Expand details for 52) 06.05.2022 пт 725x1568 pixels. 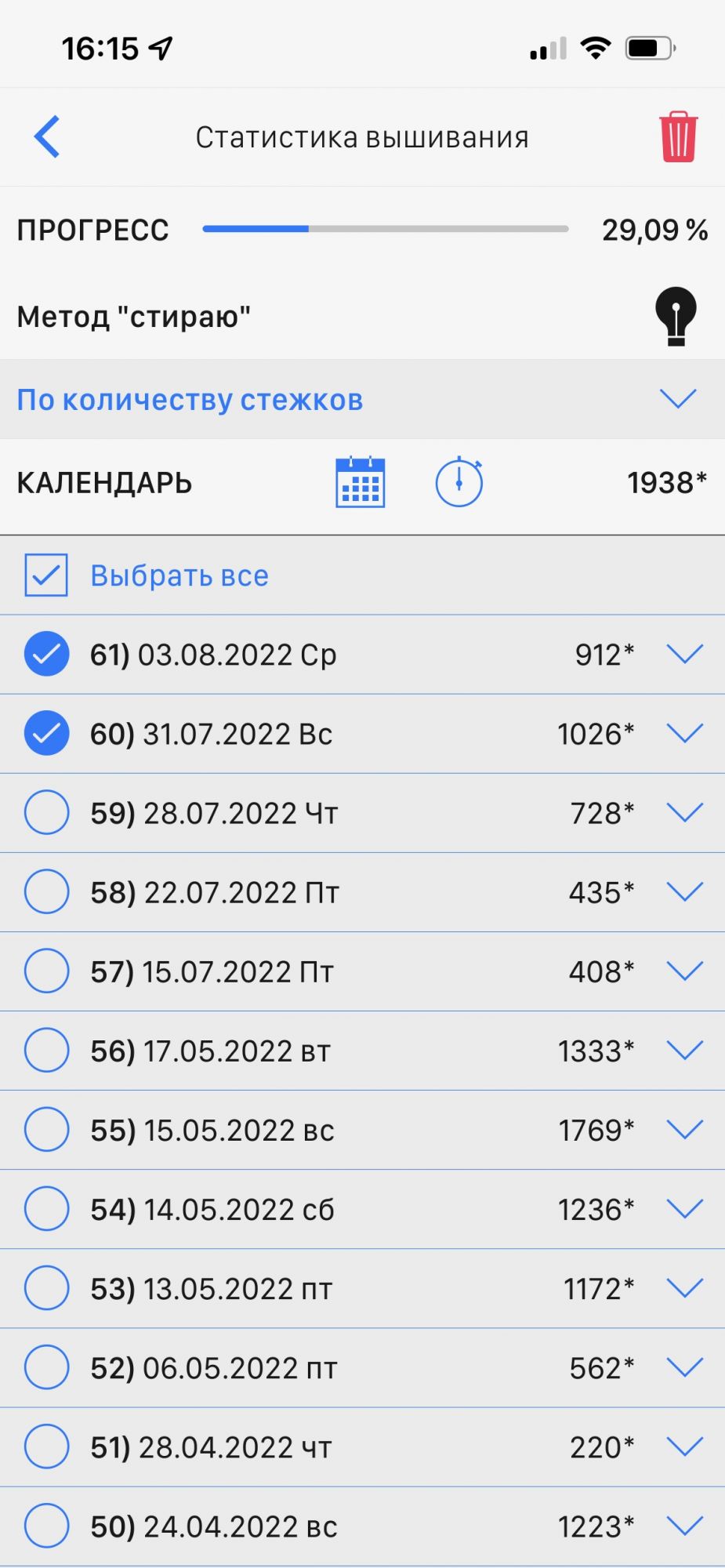pos(684,1367)
